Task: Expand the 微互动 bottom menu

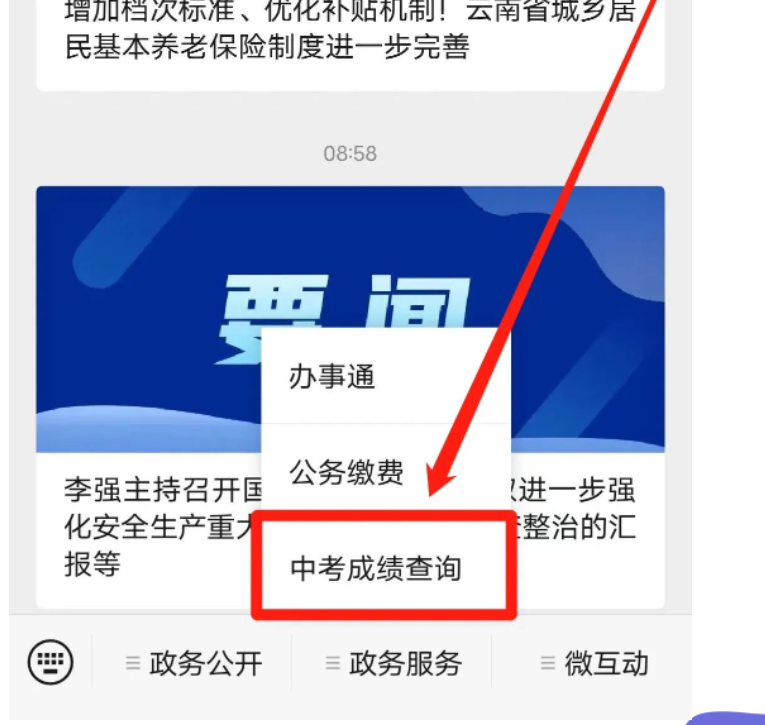Action: point(594,662)
